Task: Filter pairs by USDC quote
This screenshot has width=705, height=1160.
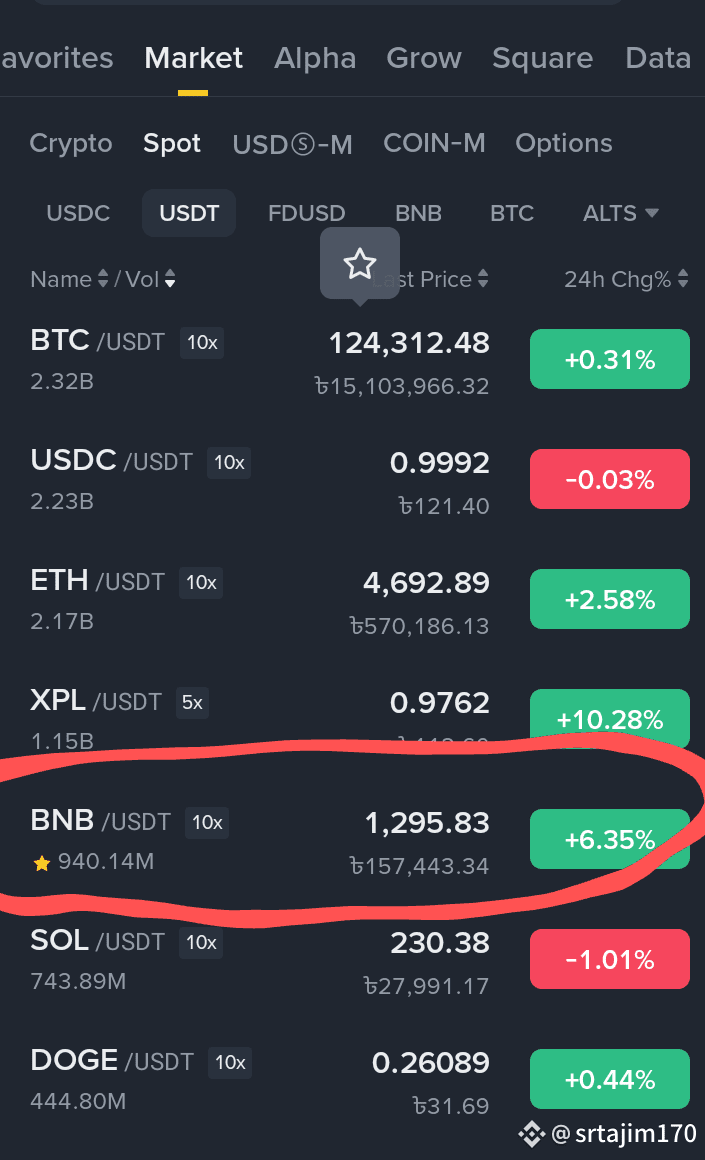Action: [78, 213]
